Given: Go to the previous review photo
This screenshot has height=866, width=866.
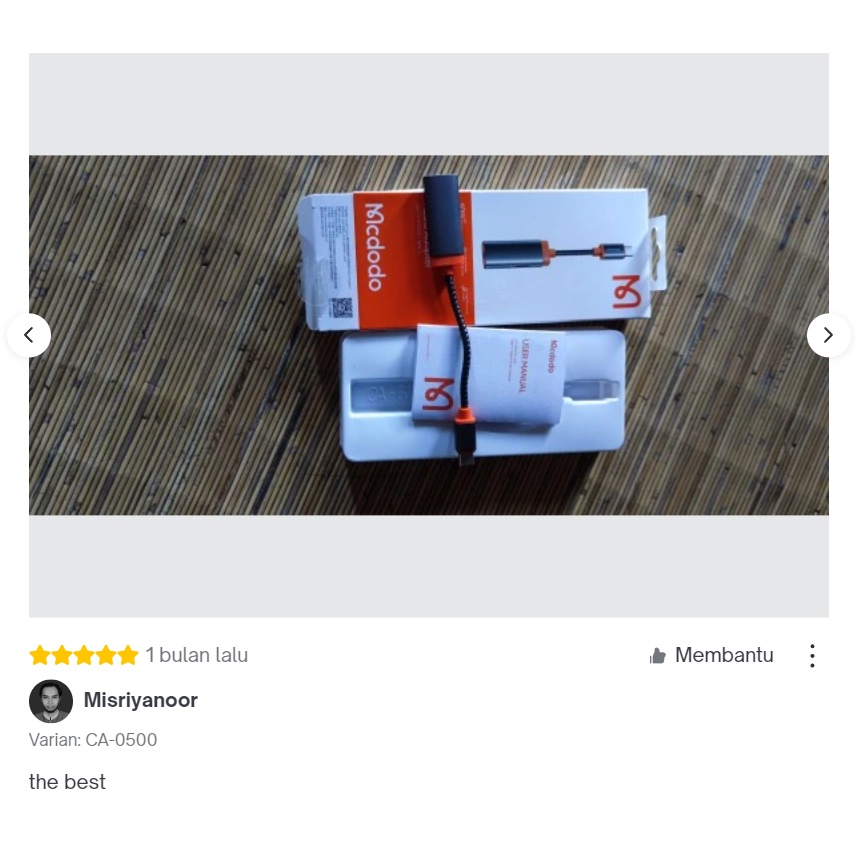Looking at the screenshot, I should (29, 335).
